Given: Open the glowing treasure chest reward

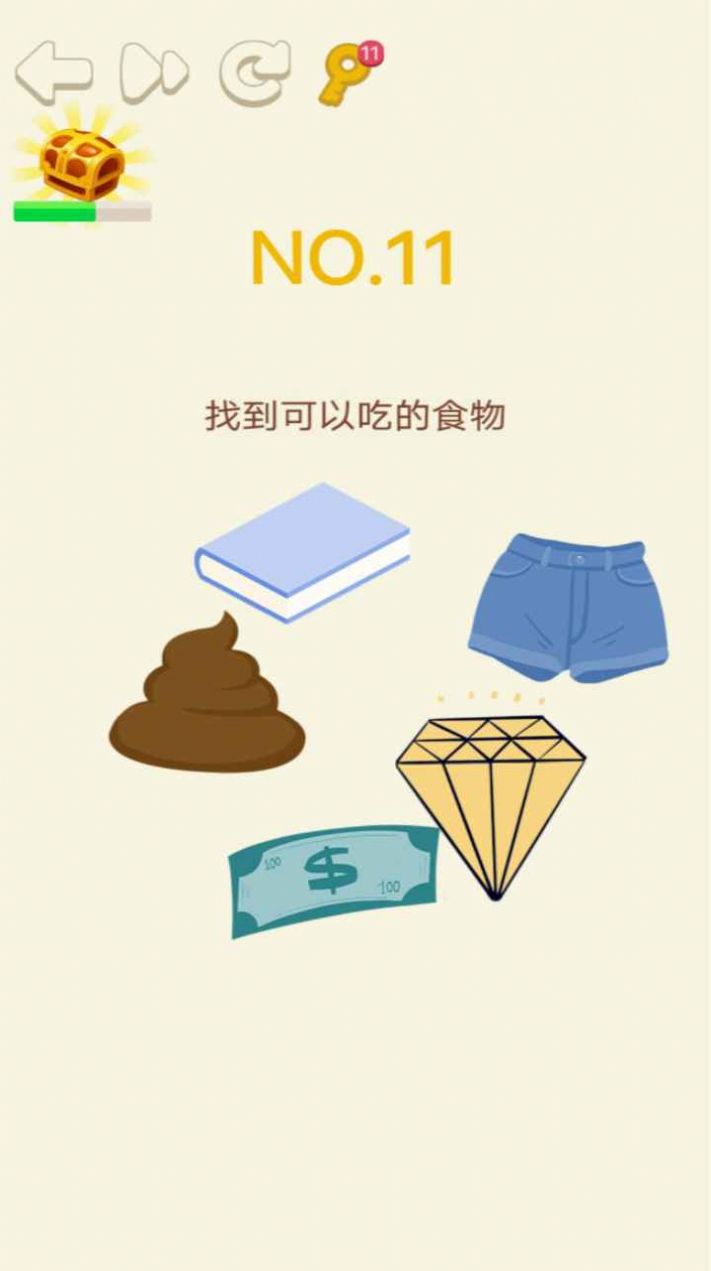Looking at the screenshot, I should [x=82, y=163].
